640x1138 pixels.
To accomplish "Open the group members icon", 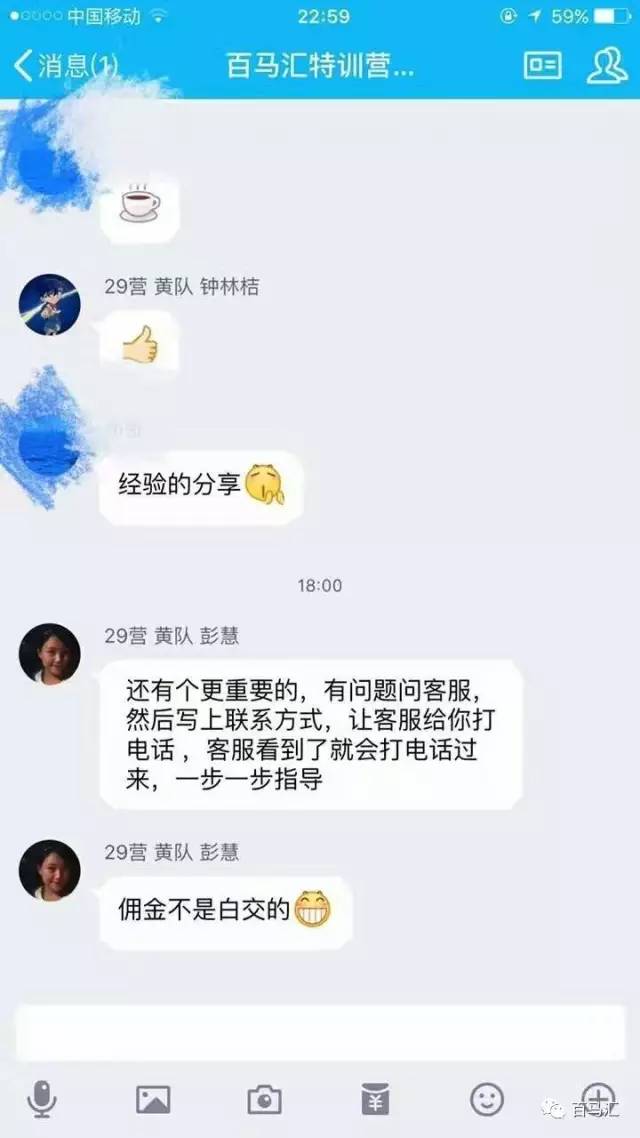I will click(x=606, y=66).
